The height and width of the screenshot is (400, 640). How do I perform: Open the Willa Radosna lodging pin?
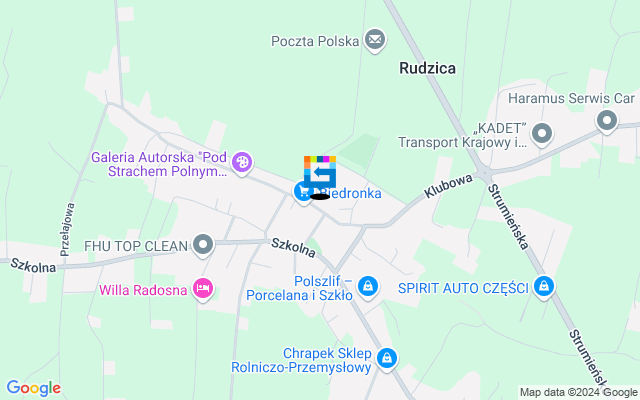(x=204, y=289)
